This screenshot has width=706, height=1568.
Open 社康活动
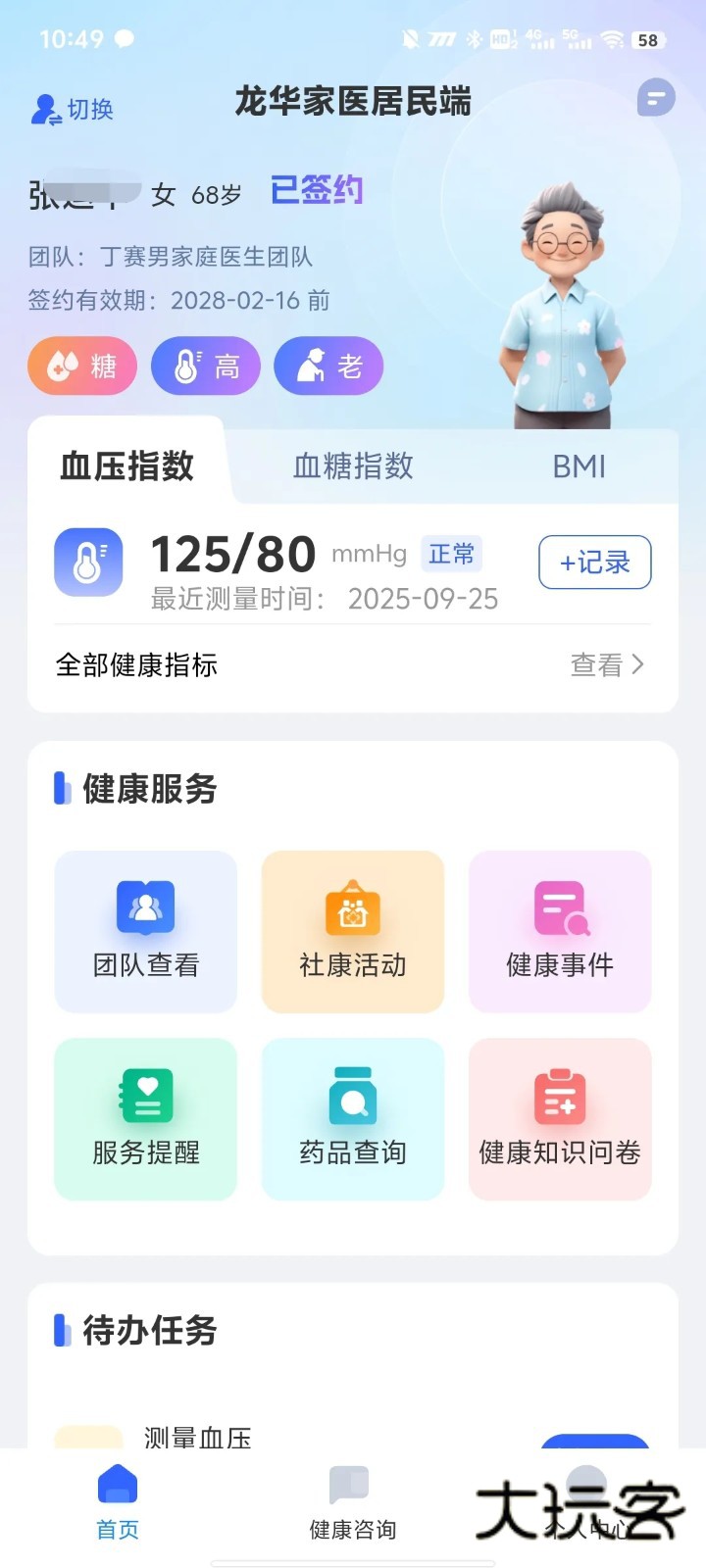[353, 931]
